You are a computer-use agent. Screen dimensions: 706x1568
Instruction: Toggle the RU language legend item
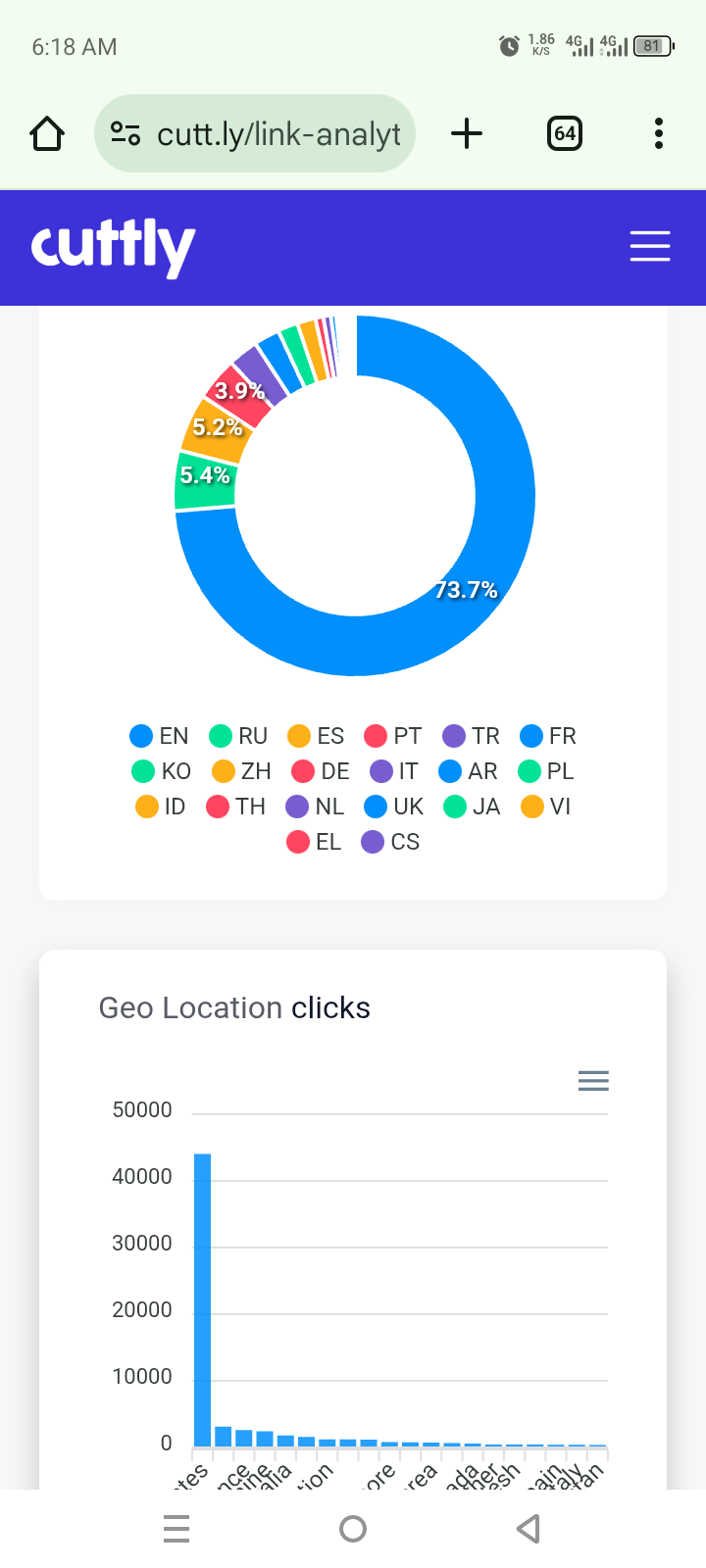click(239, 736)
